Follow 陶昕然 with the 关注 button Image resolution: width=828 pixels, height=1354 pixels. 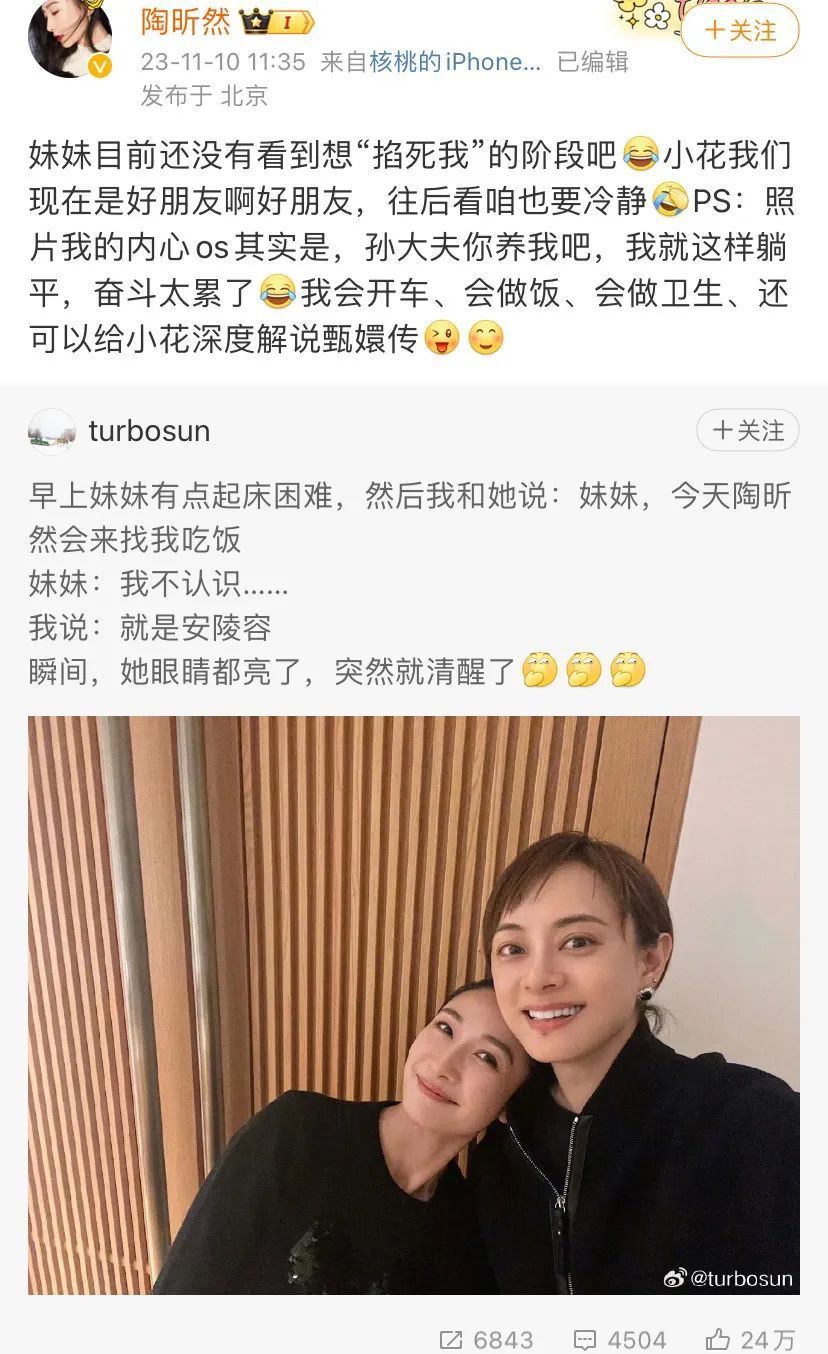click(740, 31)
